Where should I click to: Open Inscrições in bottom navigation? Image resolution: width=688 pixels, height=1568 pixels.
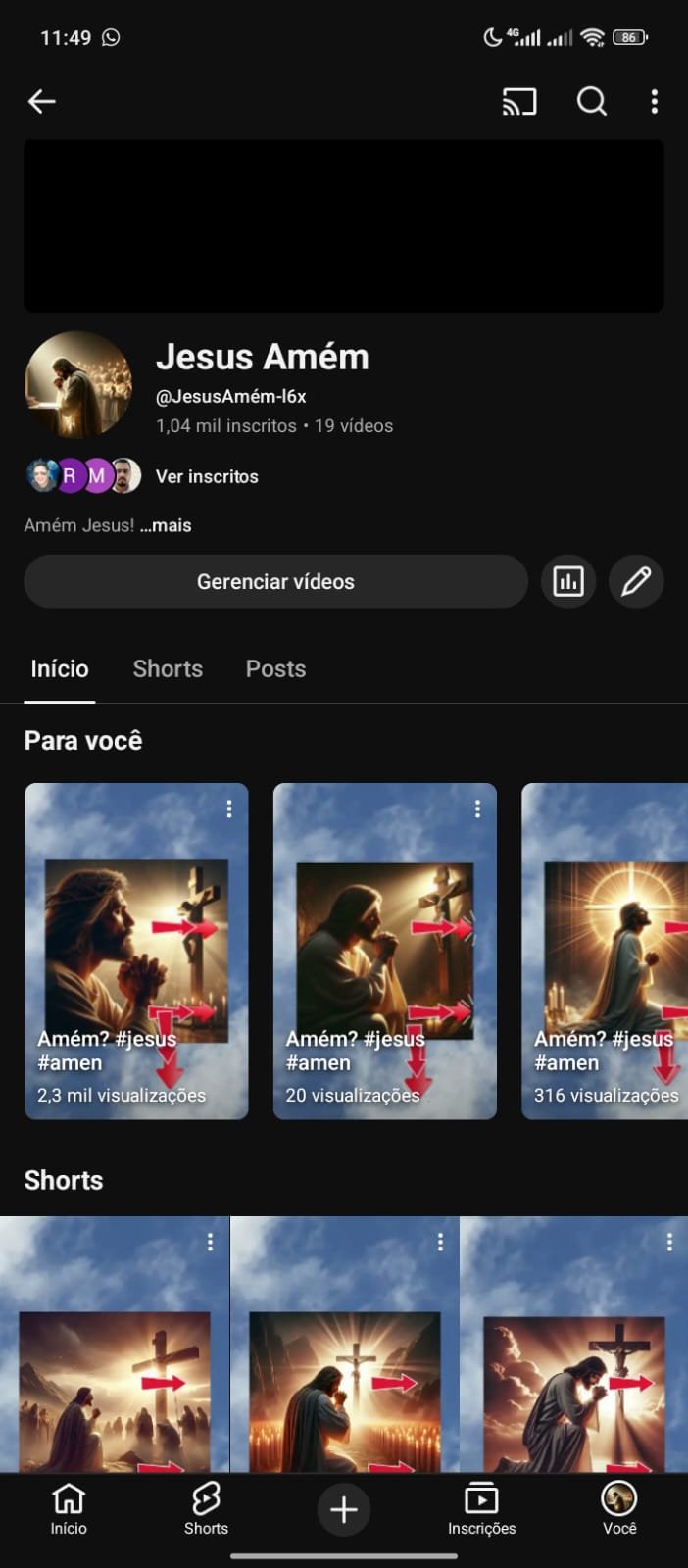coord(481,1508)
